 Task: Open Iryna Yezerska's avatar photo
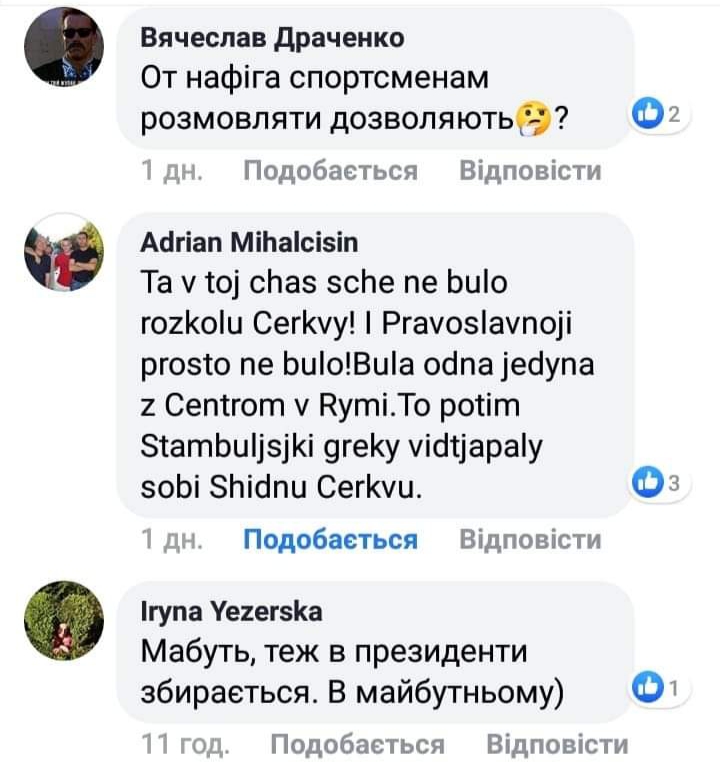pyautogui.click(x=64, y=620)
